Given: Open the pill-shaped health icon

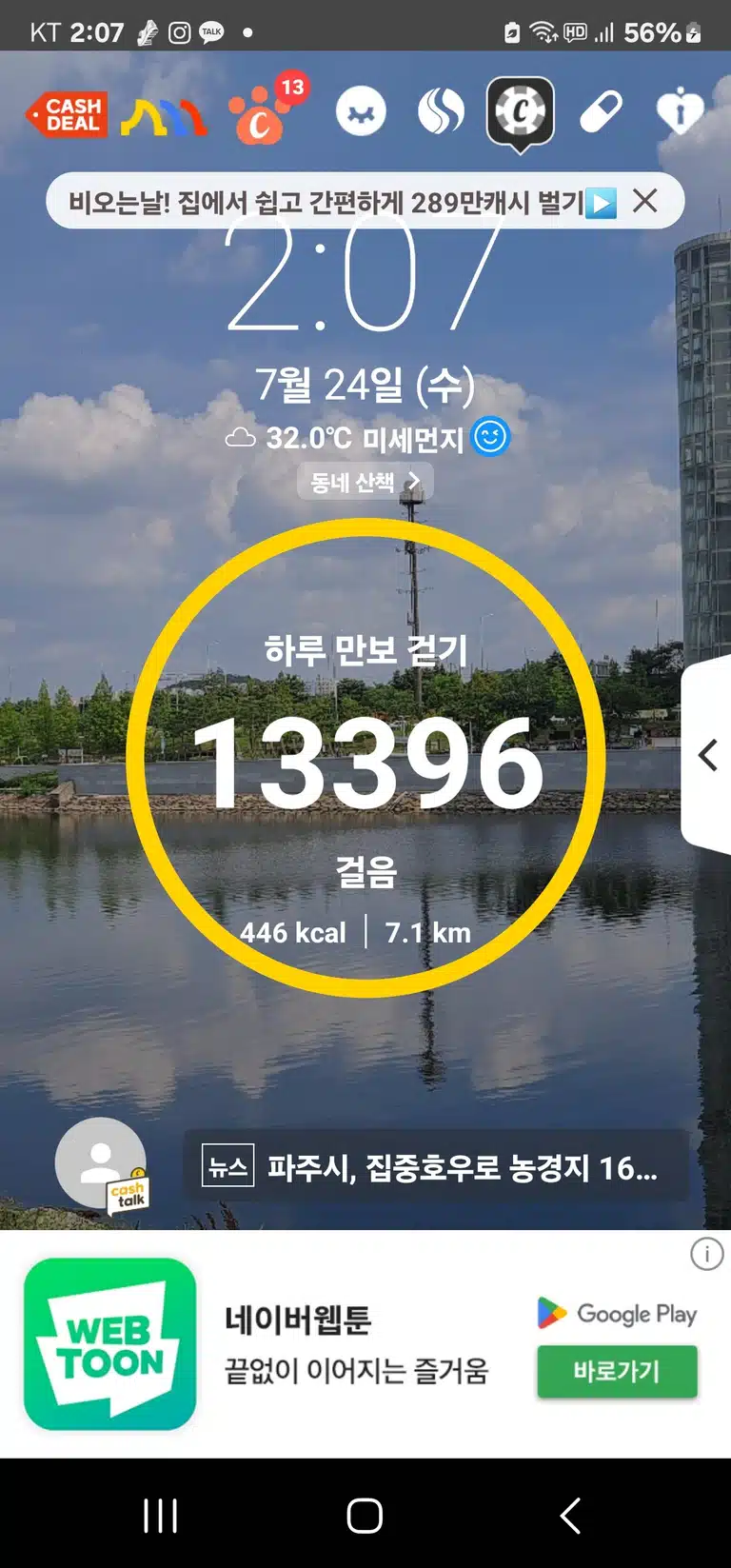Looking at the screenshot, I should 601,112.
